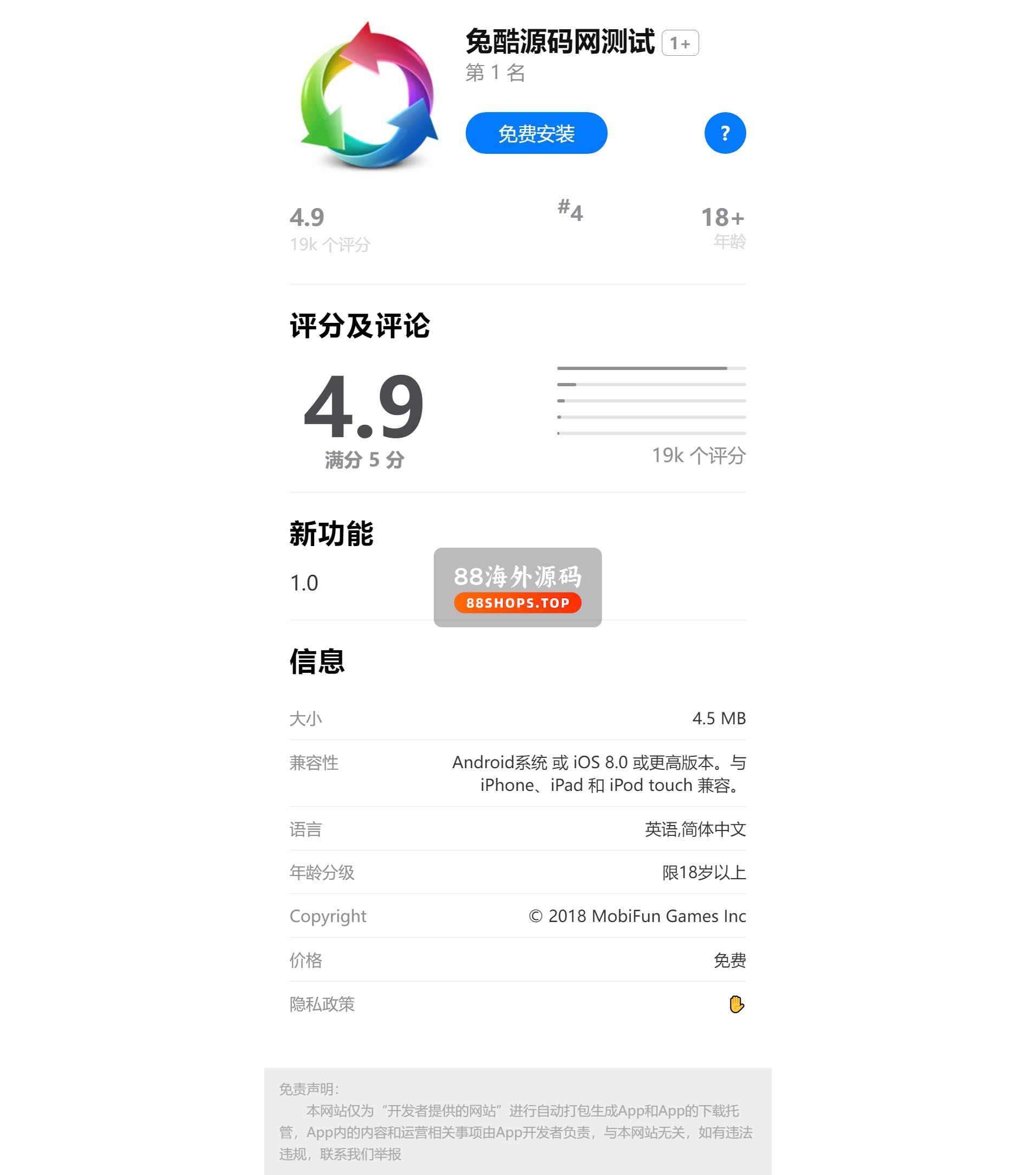Open the privacy policy hand icon
The height and width of the screenshot is (1175, 1036).
click(x=735, y=1004)
